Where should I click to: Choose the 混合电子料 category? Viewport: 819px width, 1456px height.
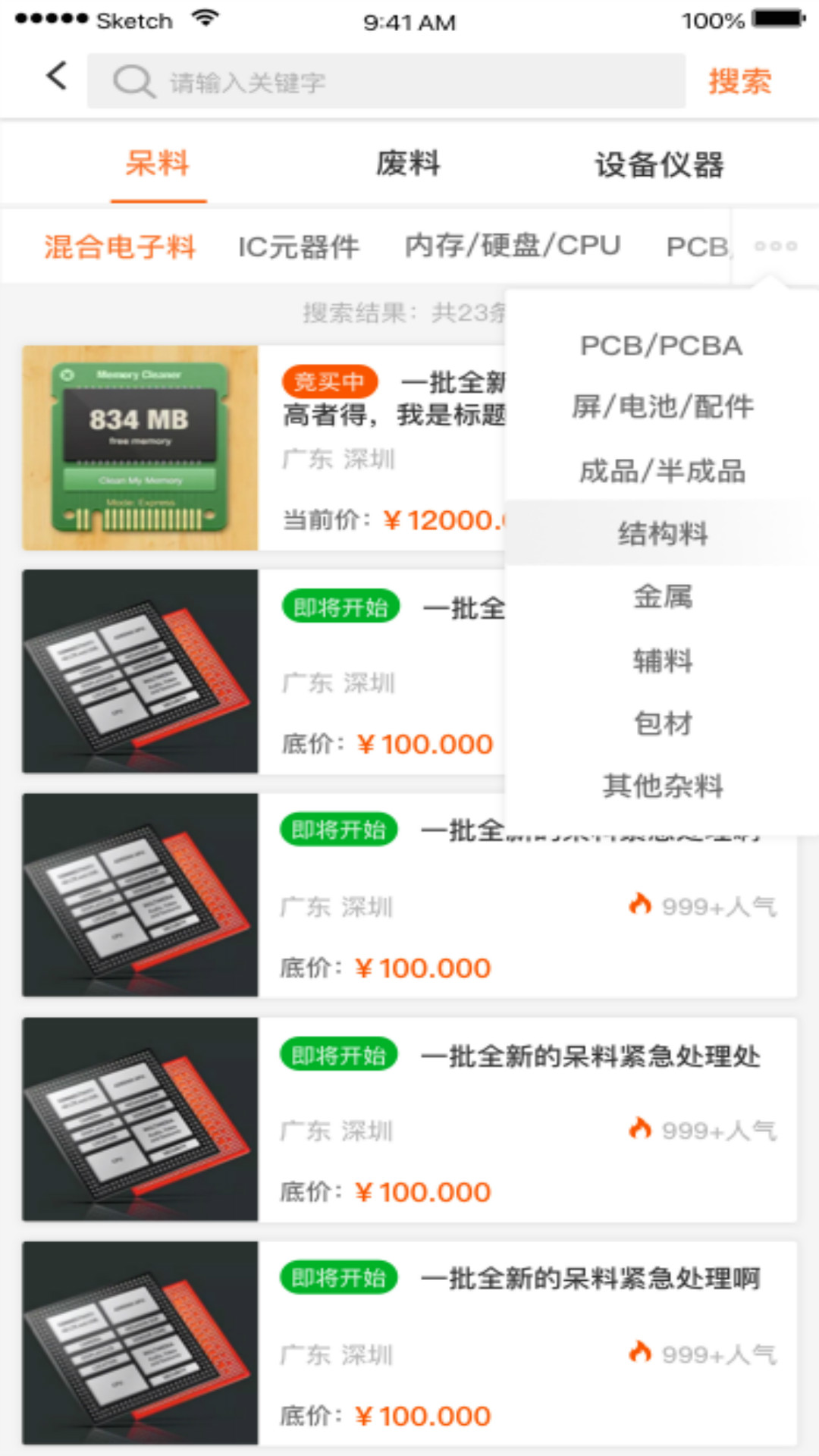tap(120, 246)
